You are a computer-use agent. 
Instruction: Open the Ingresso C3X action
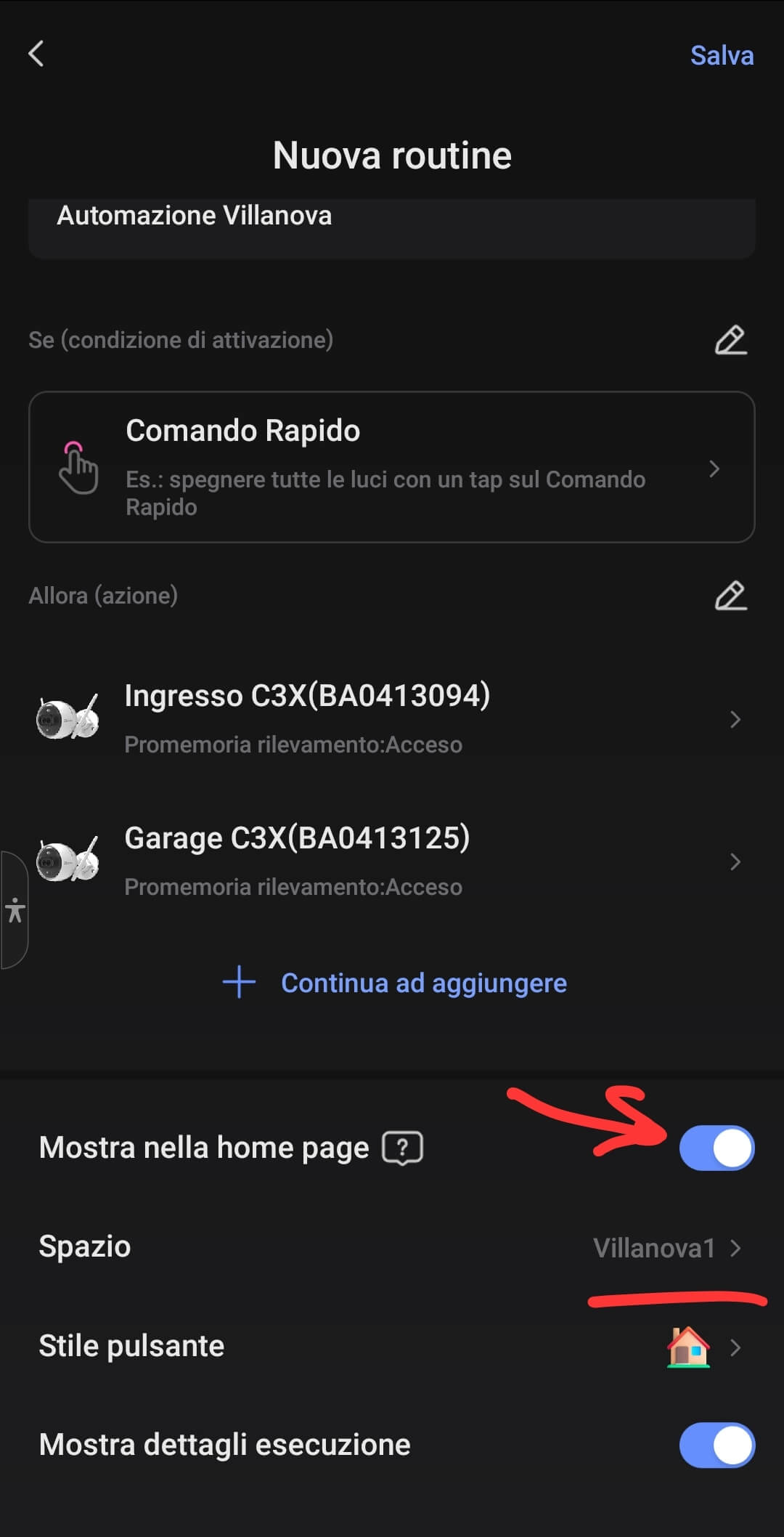coord(392,718)
